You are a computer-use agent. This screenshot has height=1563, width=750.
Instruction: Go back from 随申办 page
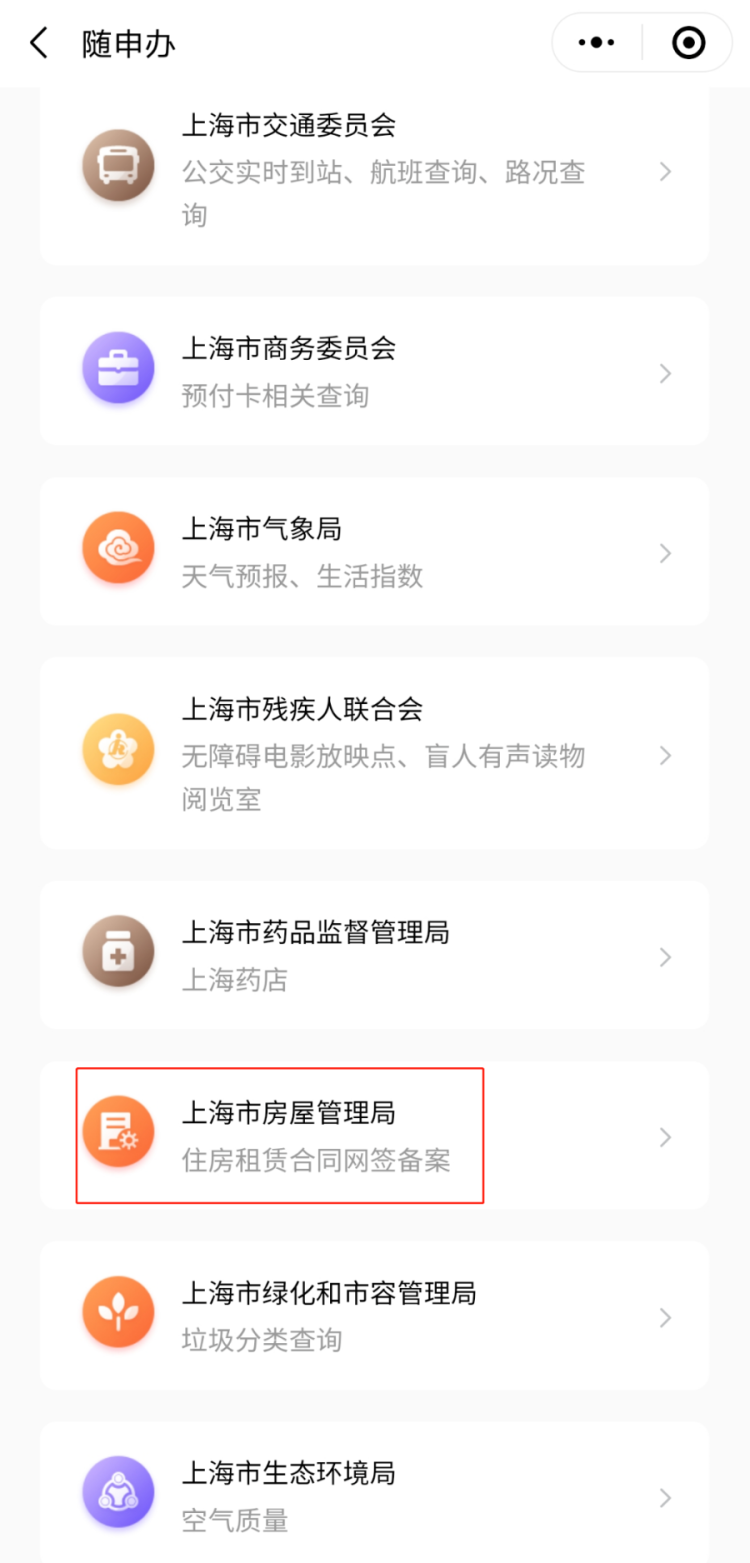40,43
